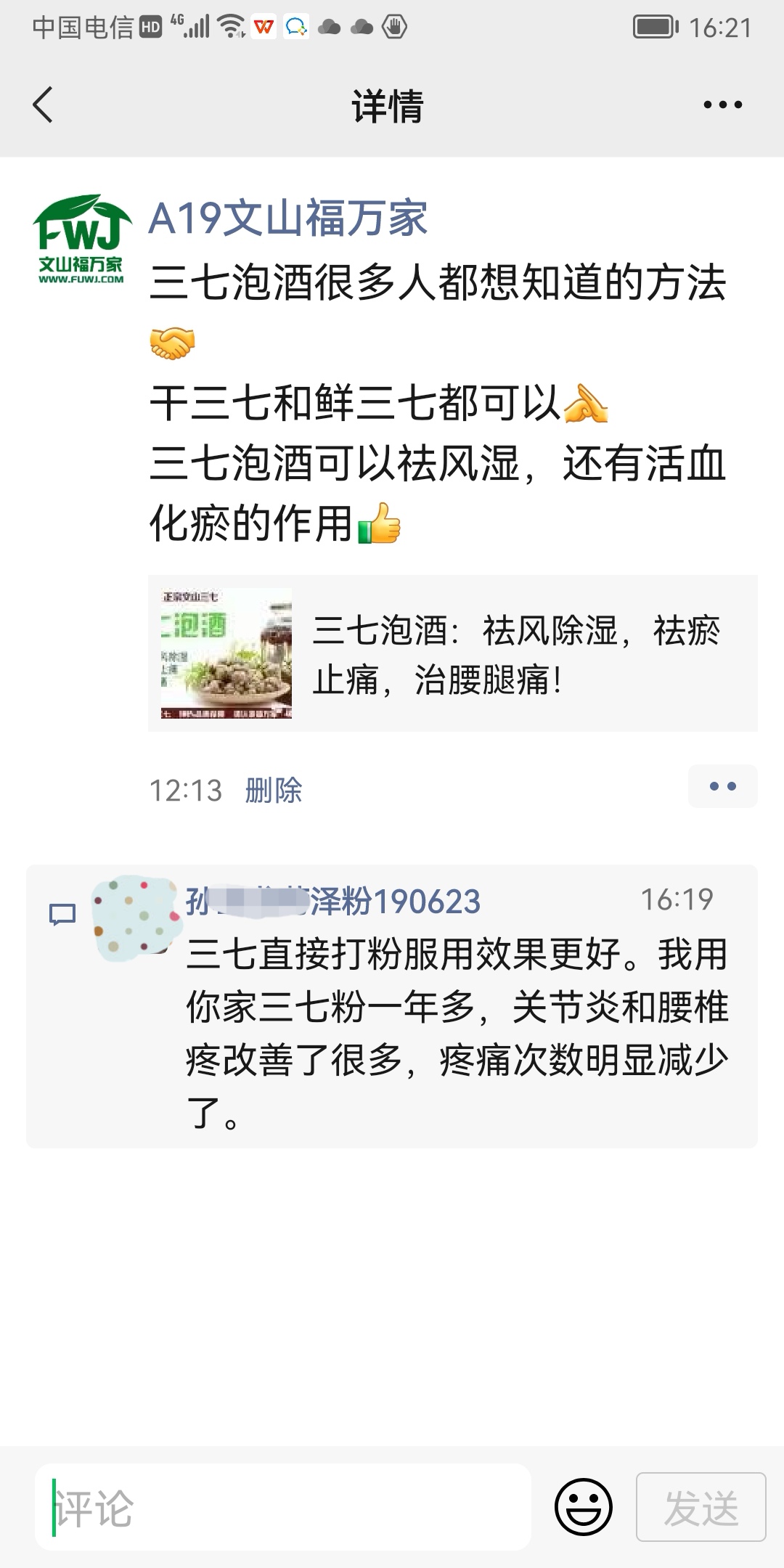Open the emoji picker
The image size is (784, 1568).
pyautogui.click(x=583, y=1507)
